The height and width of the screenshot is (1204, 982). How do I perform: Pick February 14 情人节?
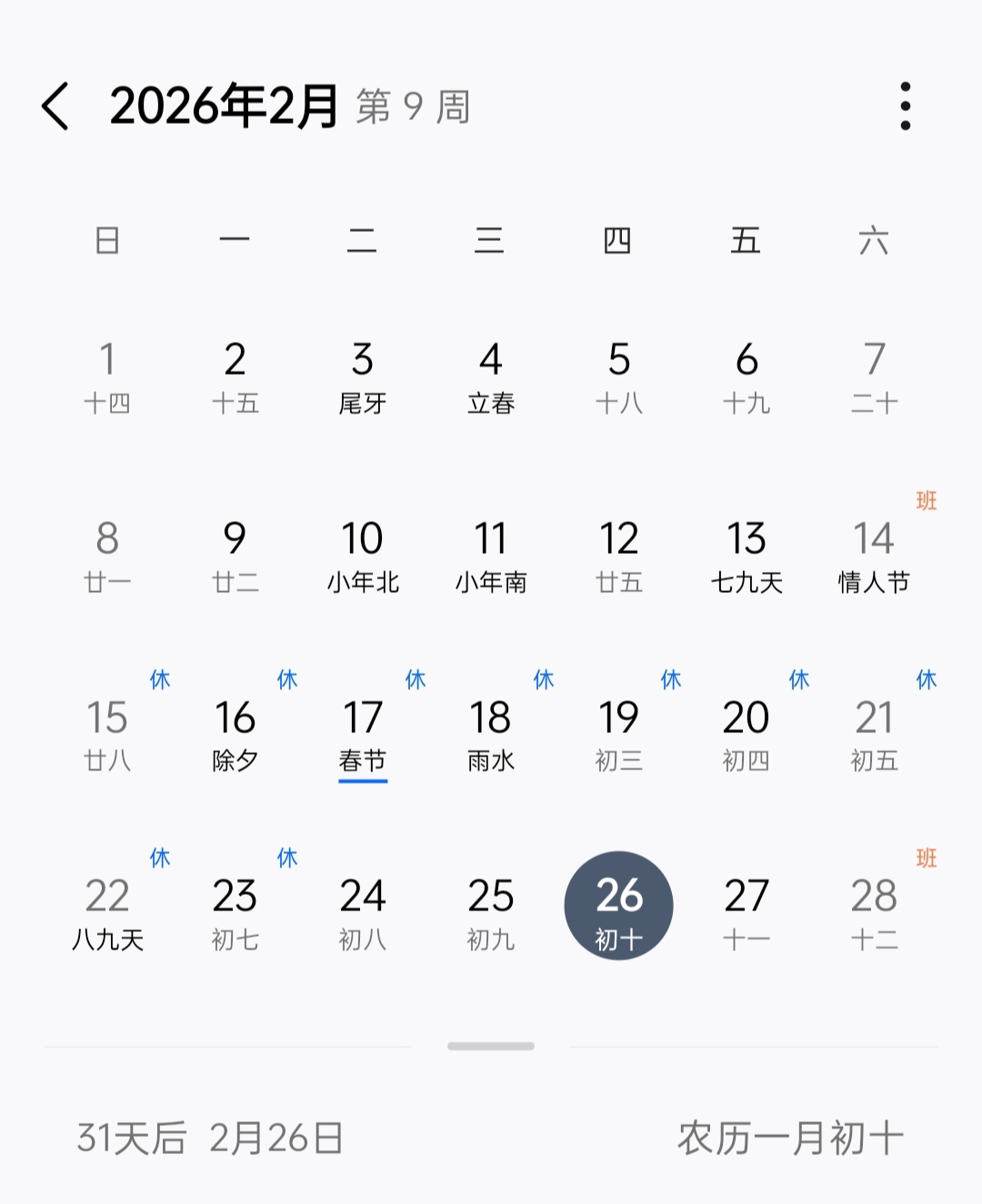point(874,555)
